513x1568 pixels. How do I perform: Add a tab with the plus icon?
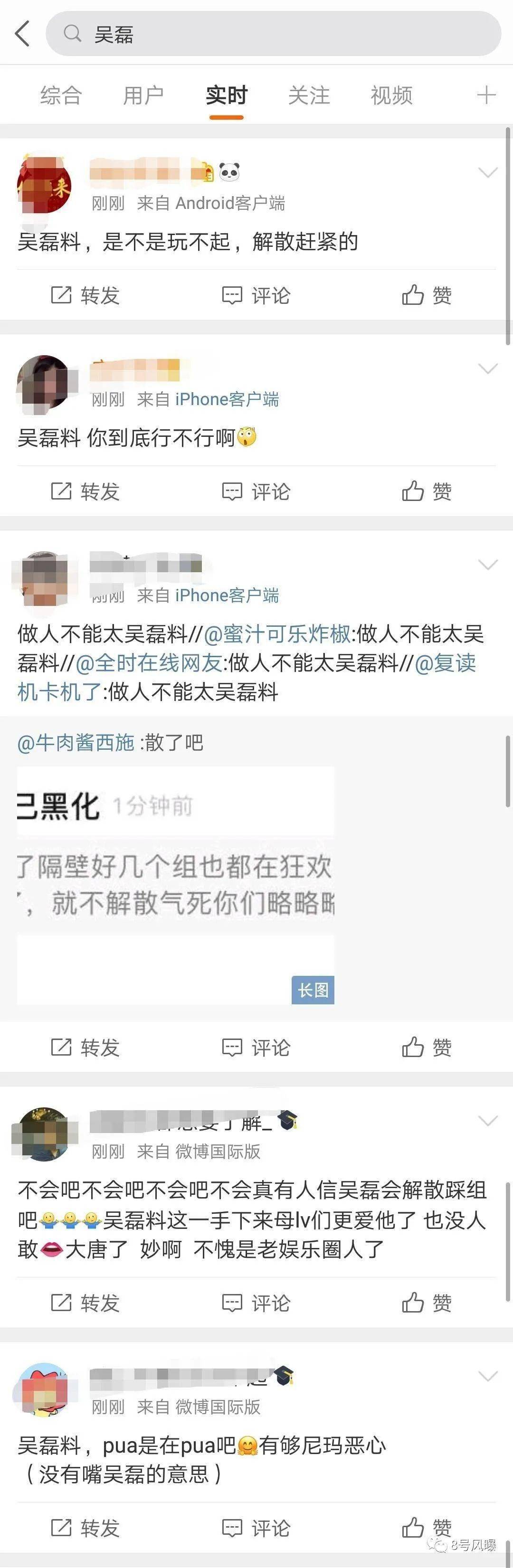click(x=485, y=95)
